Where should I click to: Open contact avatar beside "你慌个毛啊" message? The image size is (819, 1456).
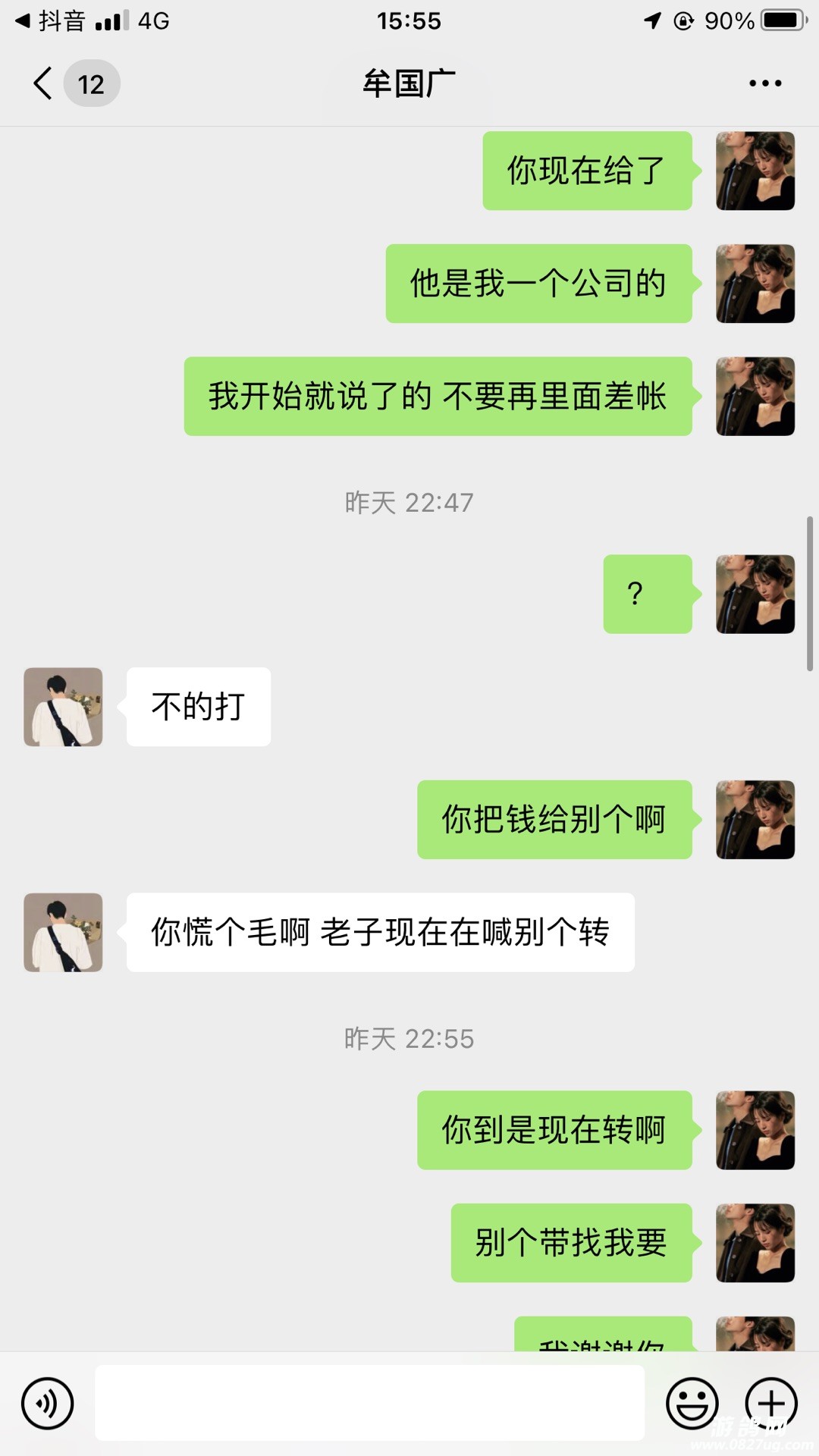pyautogui.click(x=63, y=932)
